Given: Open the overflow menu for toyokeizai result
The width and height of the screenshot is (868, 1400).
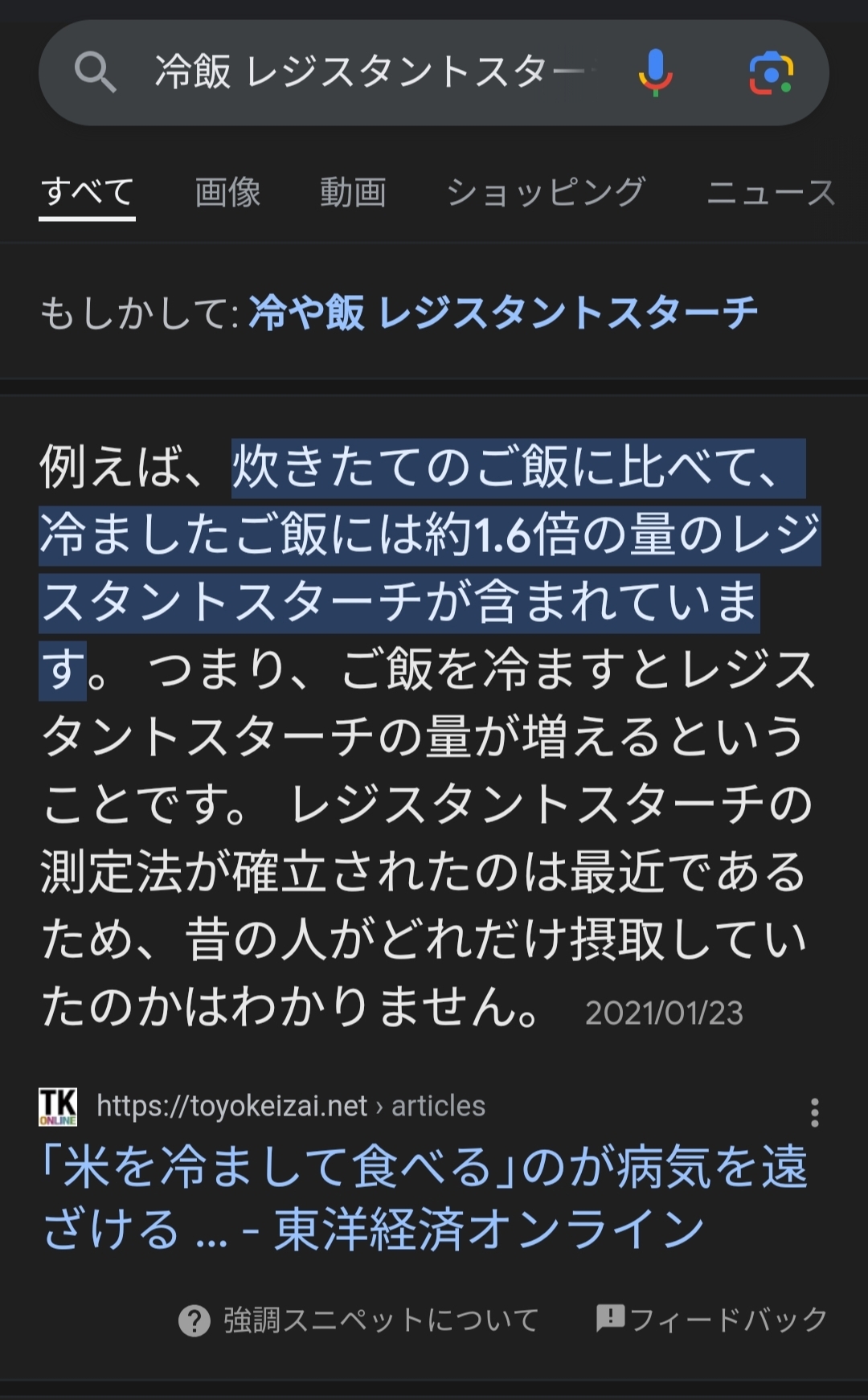Looking at the screenshot, I should pos(814,1113).
